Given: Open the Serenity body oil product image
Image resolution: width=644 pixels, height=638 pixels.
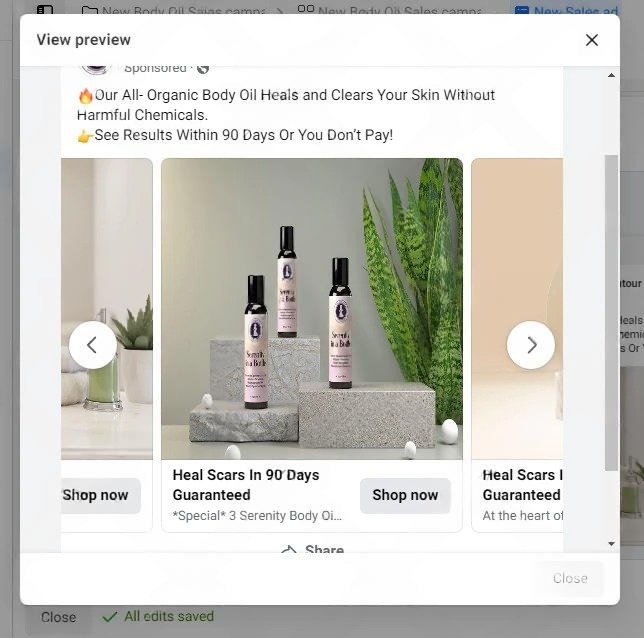Looking at the screenshot, I should pyautogui.click(x=311, y=309).
